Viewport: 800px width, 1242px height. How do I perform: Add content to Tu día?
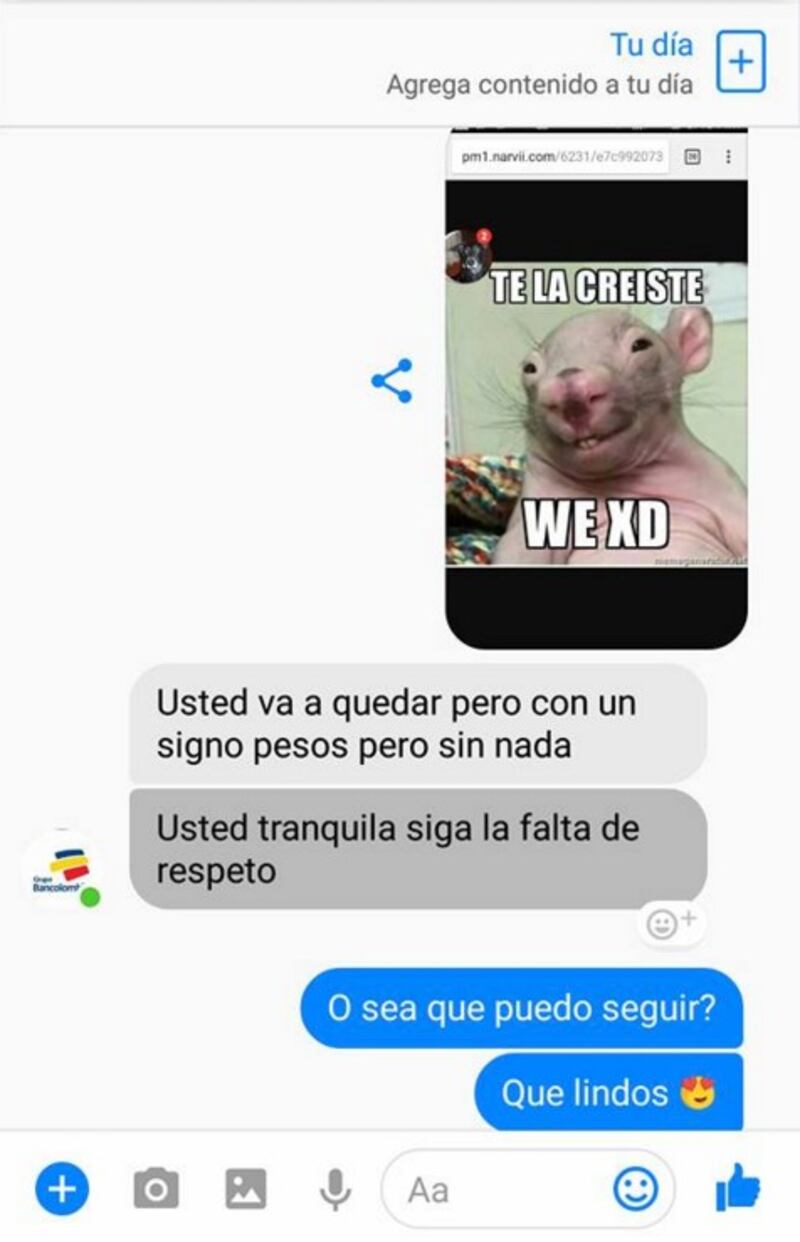pyautogui.click(x=741, y=62)
